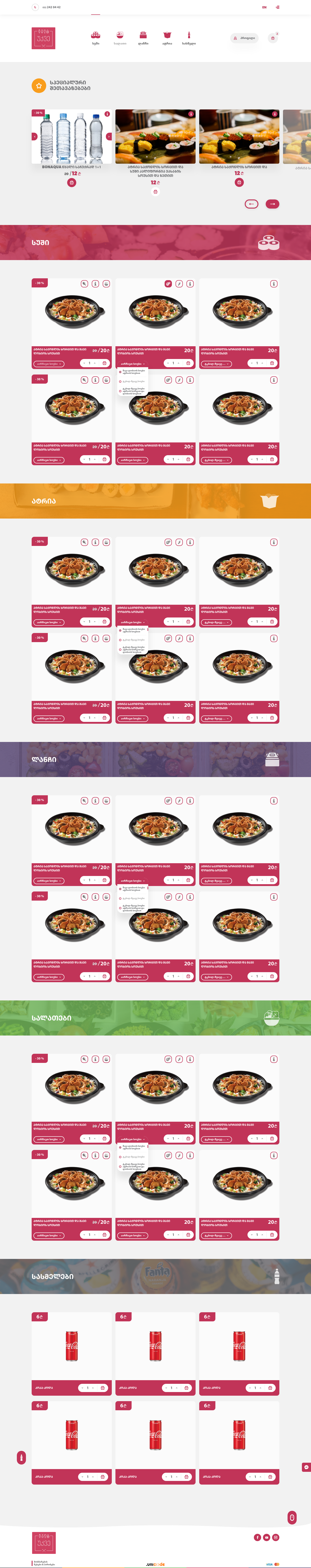Open info icon on first სუში card
311x1568 pixels.
tap(95, 284)
